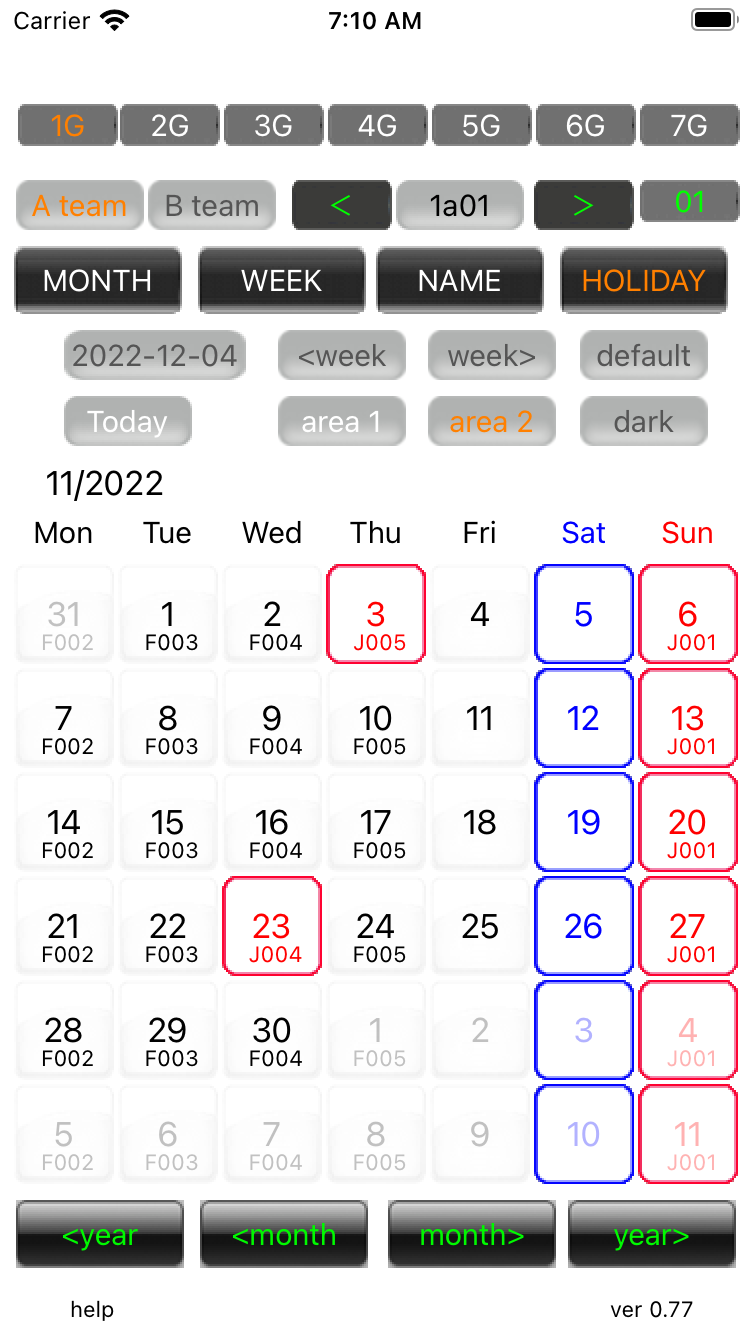
Task: Open help
Action: click(92, 1309)
